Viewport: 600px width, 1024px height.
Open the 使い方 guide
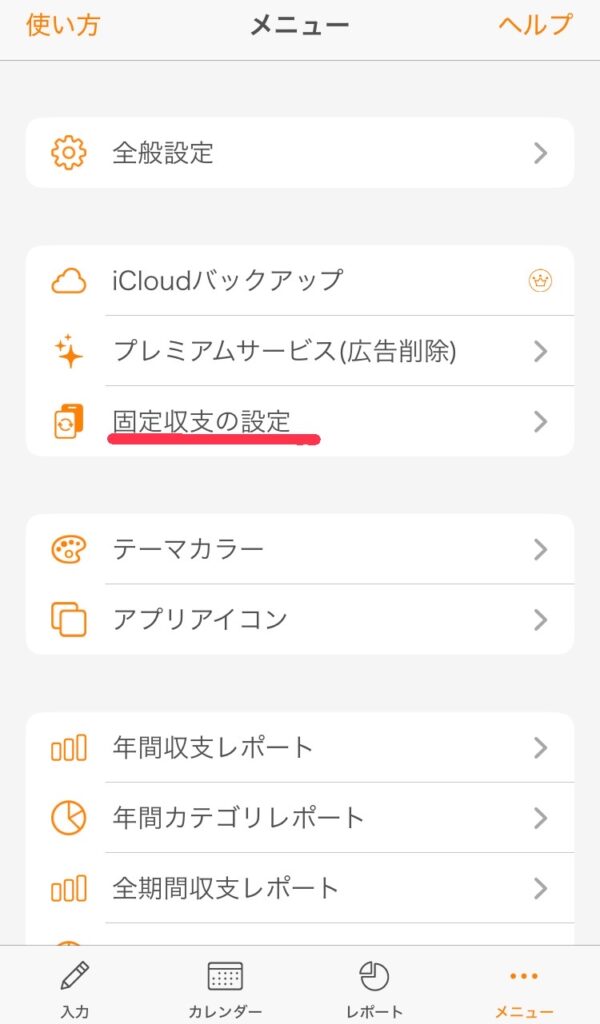click(x=63, y=25)
